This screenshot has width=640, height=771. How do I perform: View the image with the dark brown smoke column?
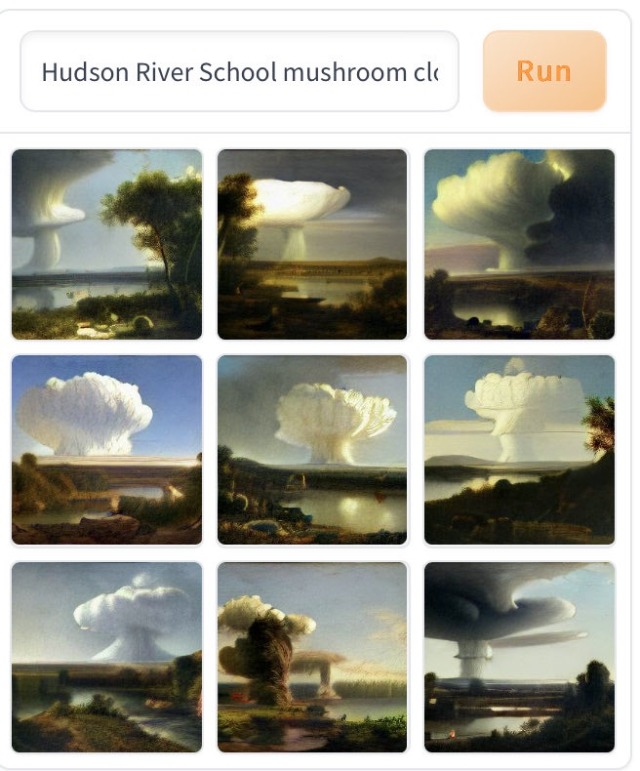[312, 656]
